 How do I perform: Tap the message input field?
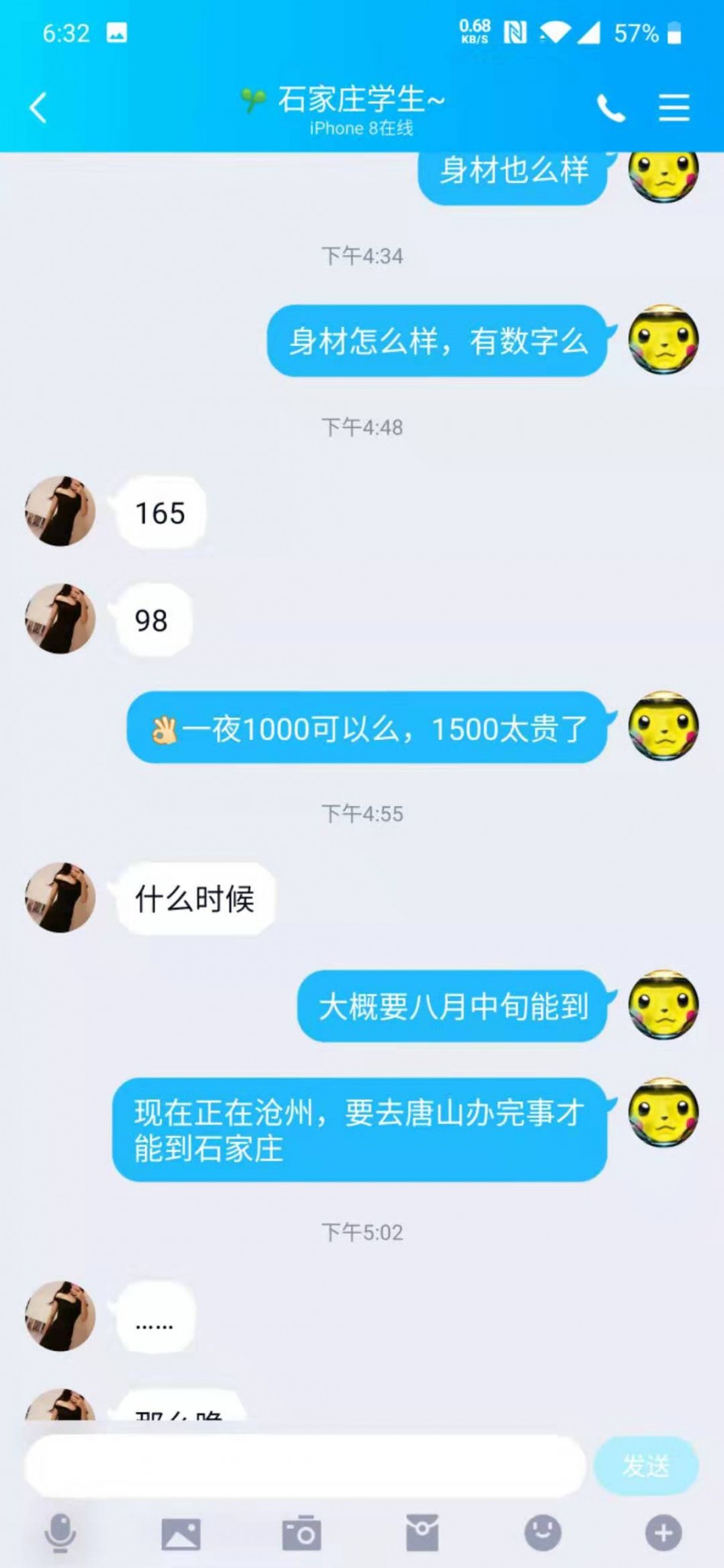point(305,1466)
